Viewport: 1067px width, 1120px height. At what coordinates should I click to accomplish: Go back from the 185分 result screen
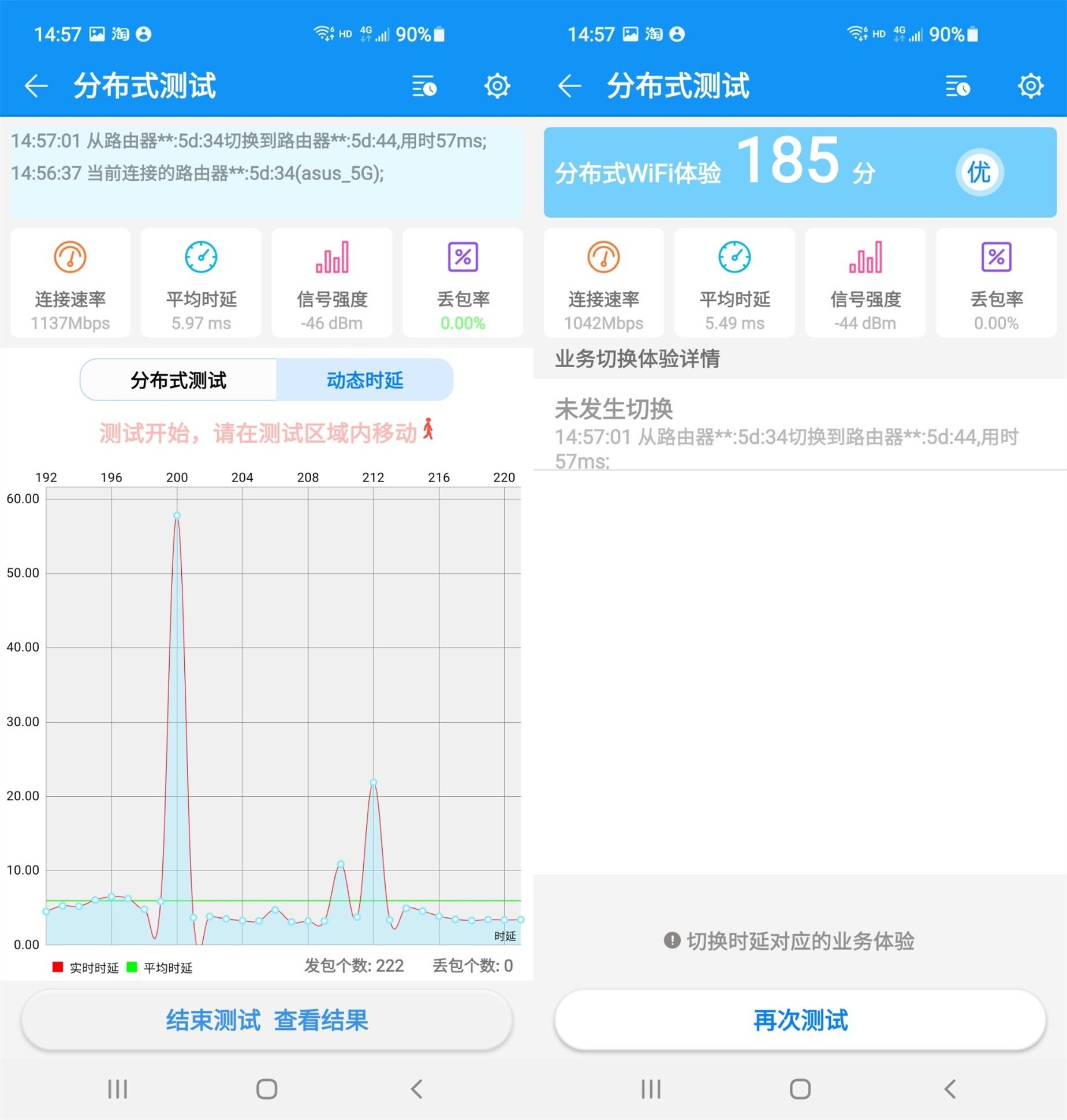click(x=569, y=87)
